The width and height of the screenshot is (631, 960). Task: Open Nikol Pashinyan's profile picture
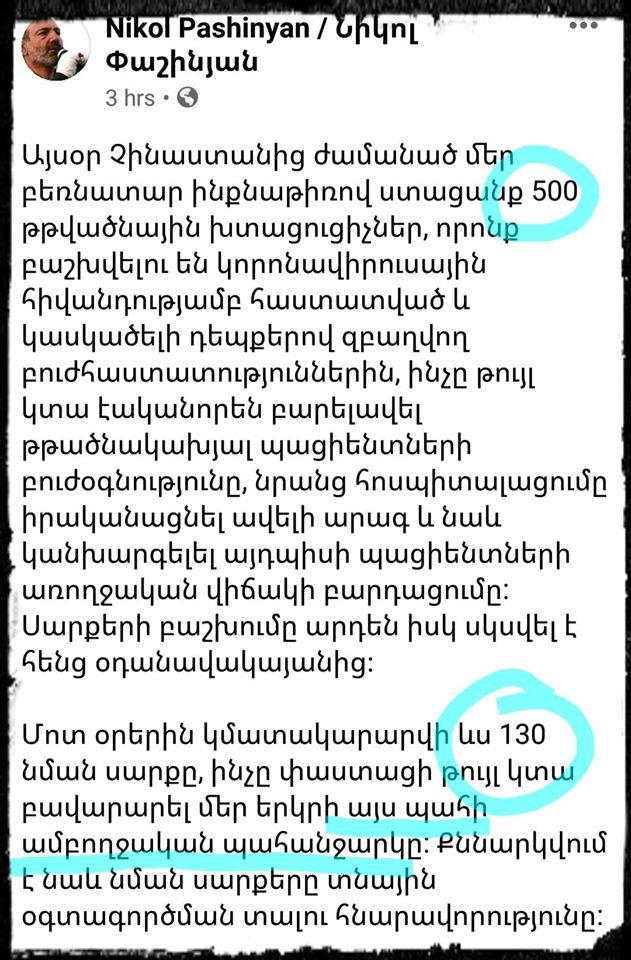54,49
